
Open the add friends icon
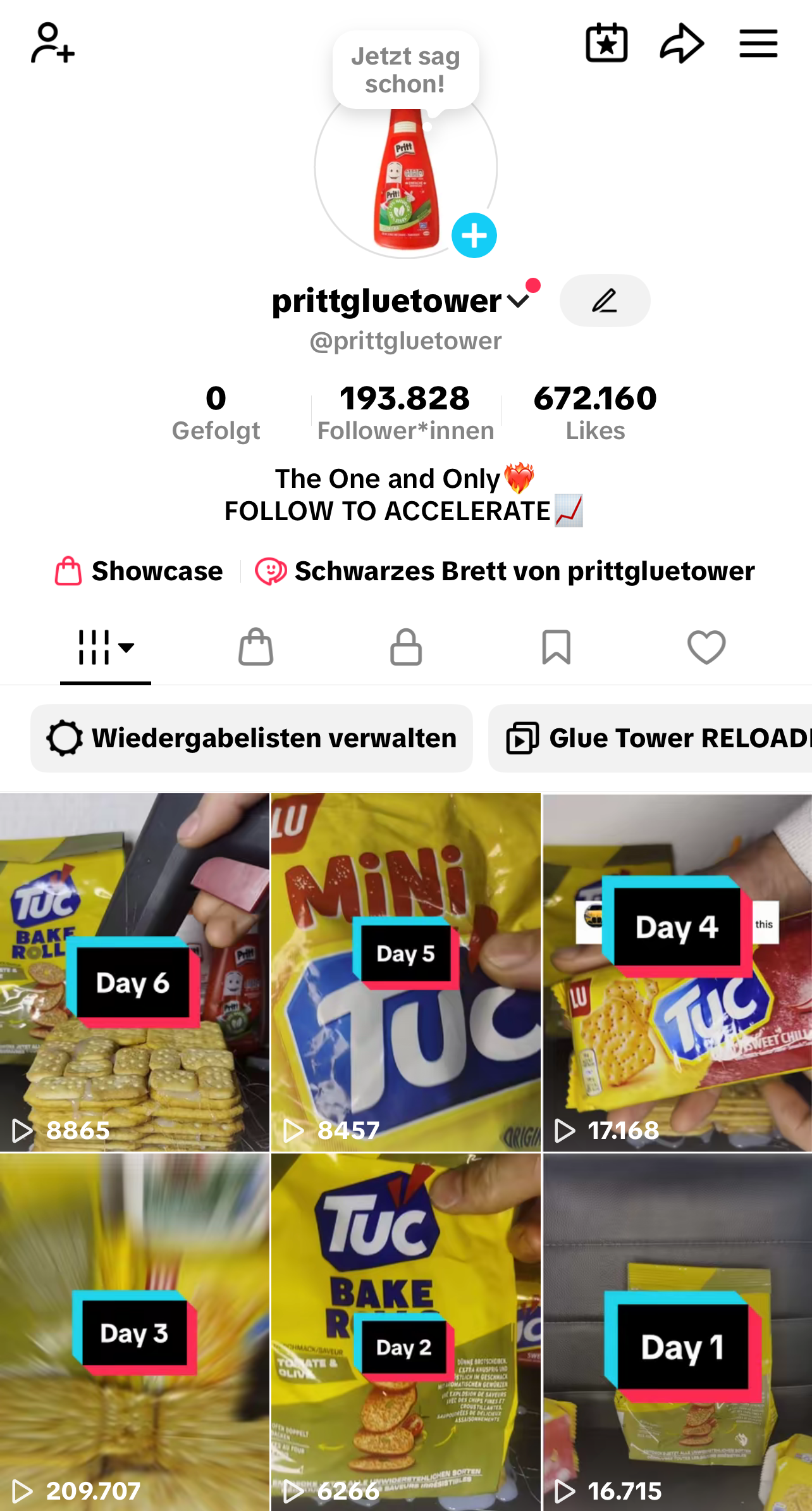pos(52,43)
